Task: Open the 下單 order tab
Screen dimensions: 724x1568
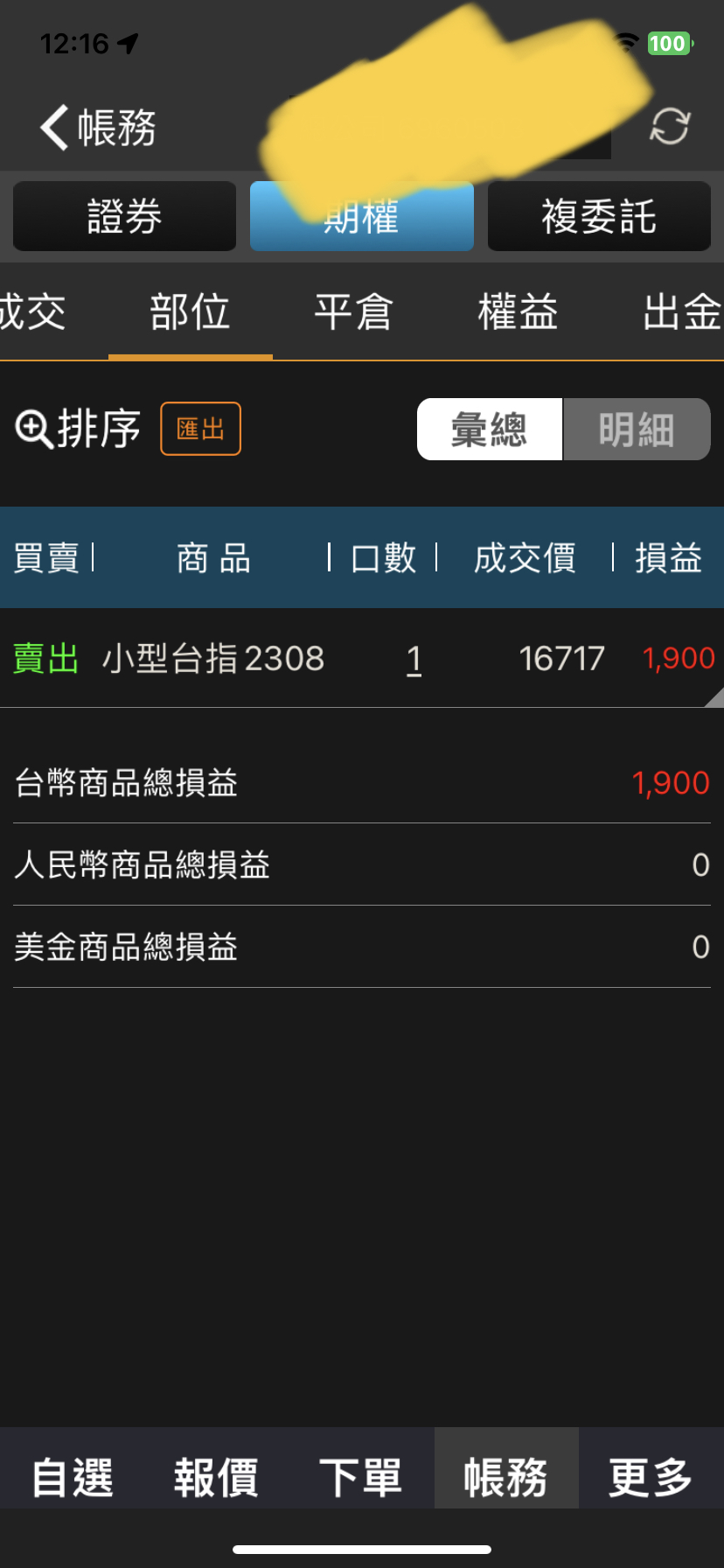Action: pos(360,1477)
